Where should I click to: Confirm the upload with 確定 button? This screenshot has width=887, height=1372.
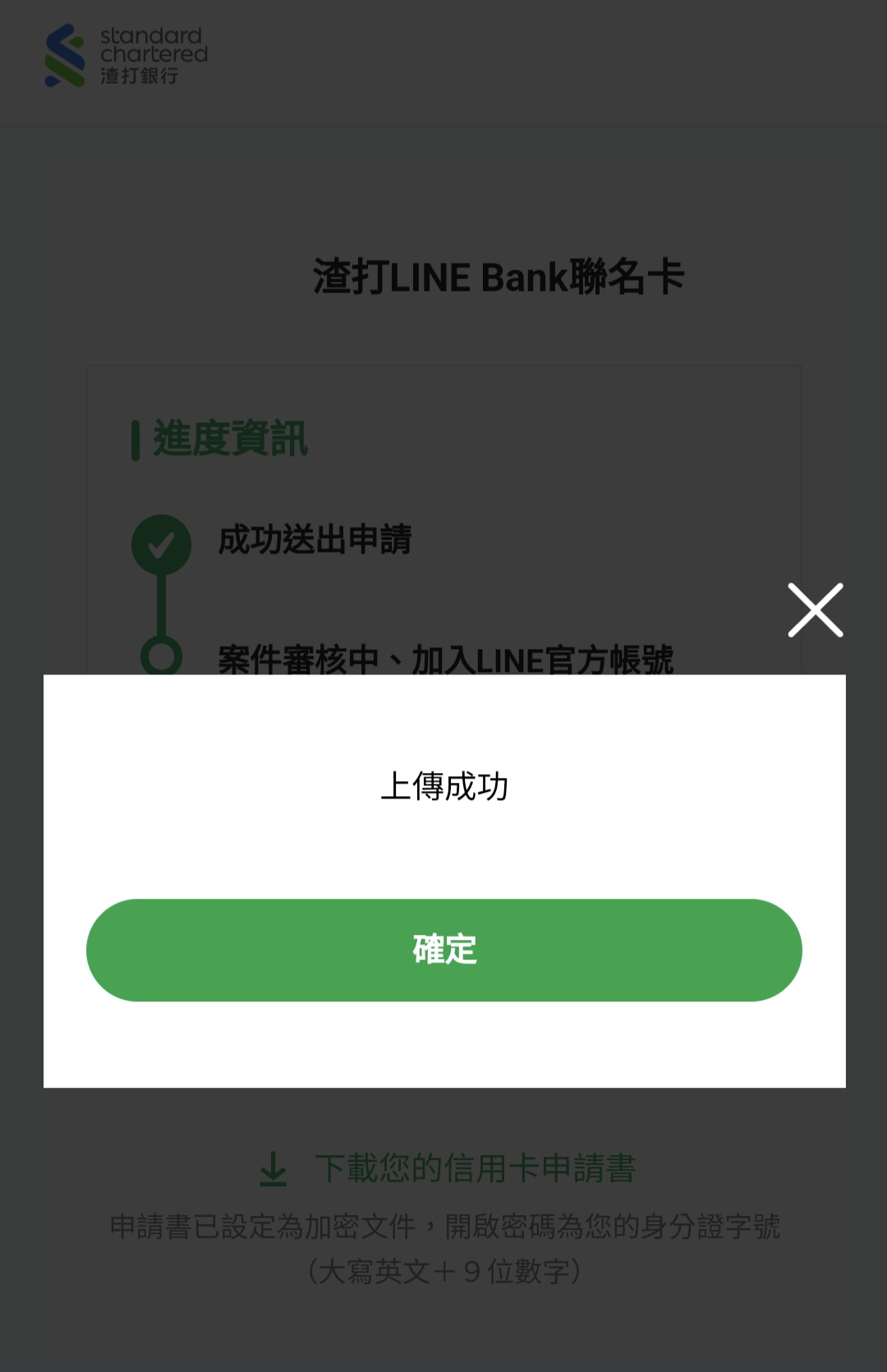[x=443, y=950]
